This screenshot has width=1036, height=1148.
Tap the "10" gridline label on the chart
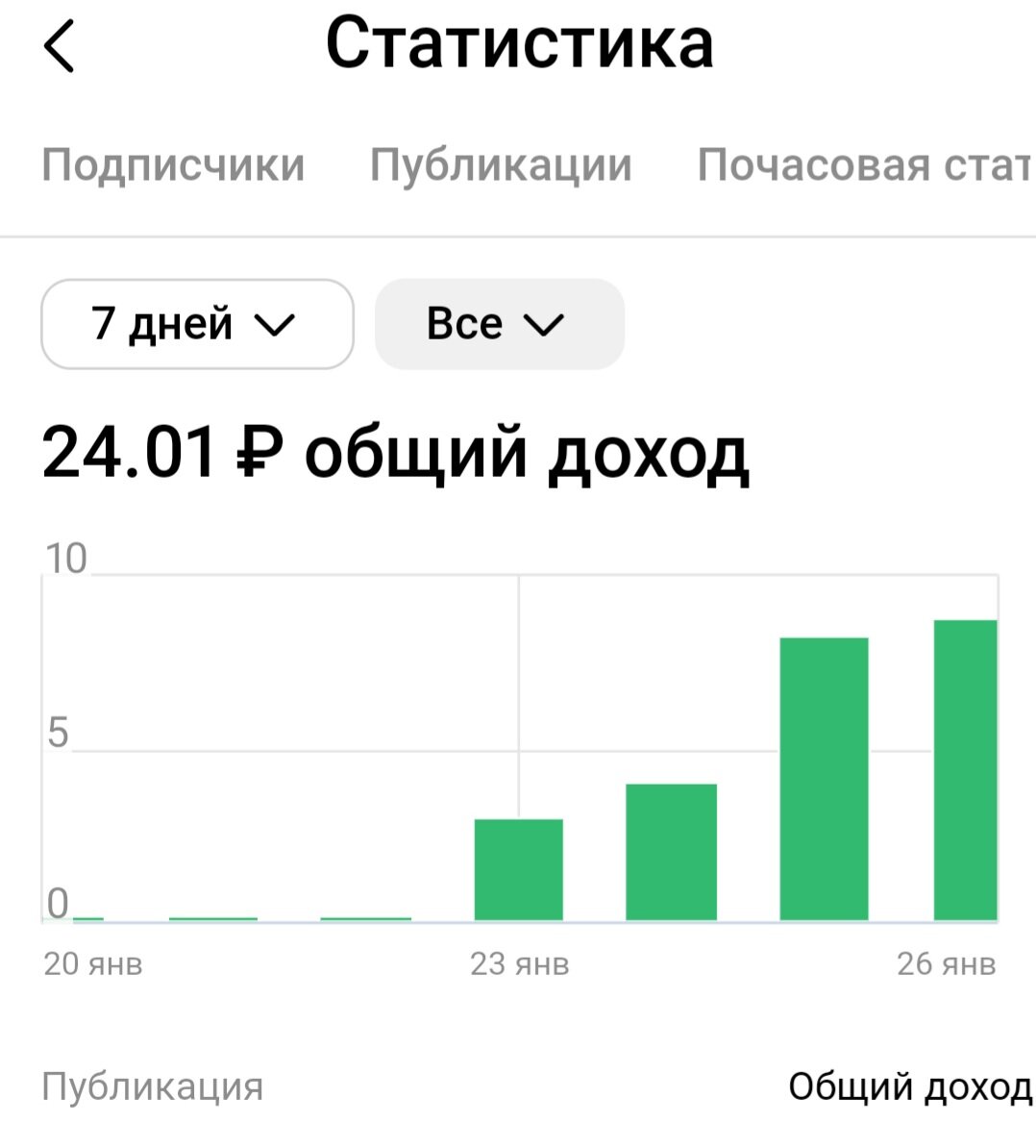pos(67,555)
